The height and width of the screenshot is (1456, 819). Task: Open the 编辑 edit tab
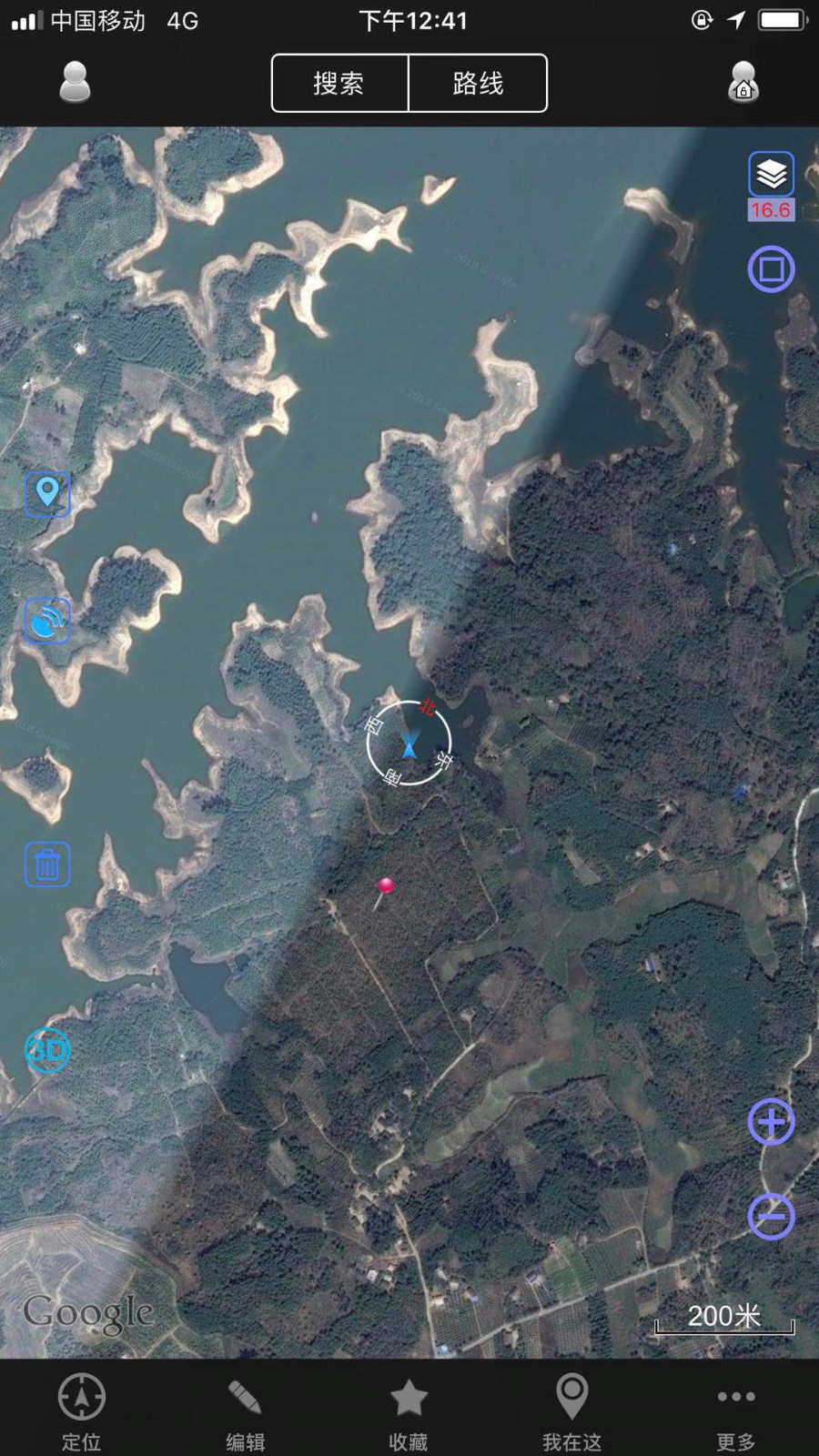coord(245,1410)
